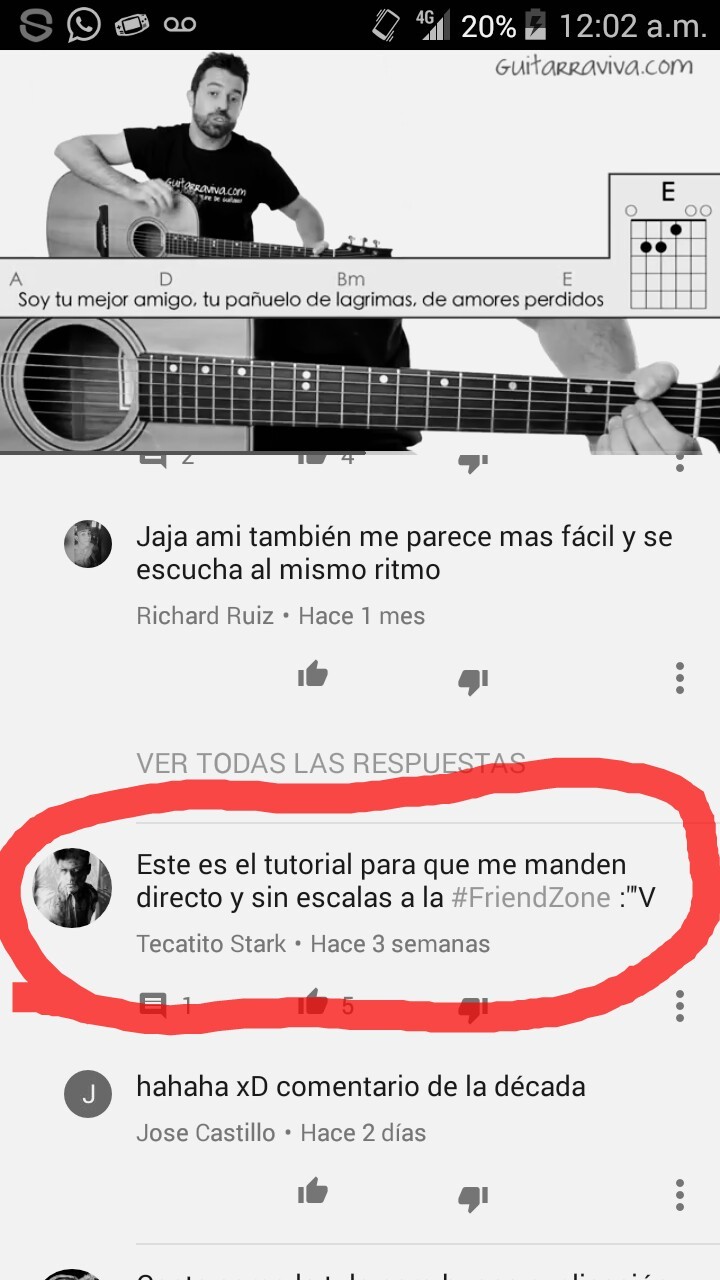This screenshot has width=720, height=1280.
Task: Open Jose Castillo's profile avatar
Action: tap(88, 1094)
